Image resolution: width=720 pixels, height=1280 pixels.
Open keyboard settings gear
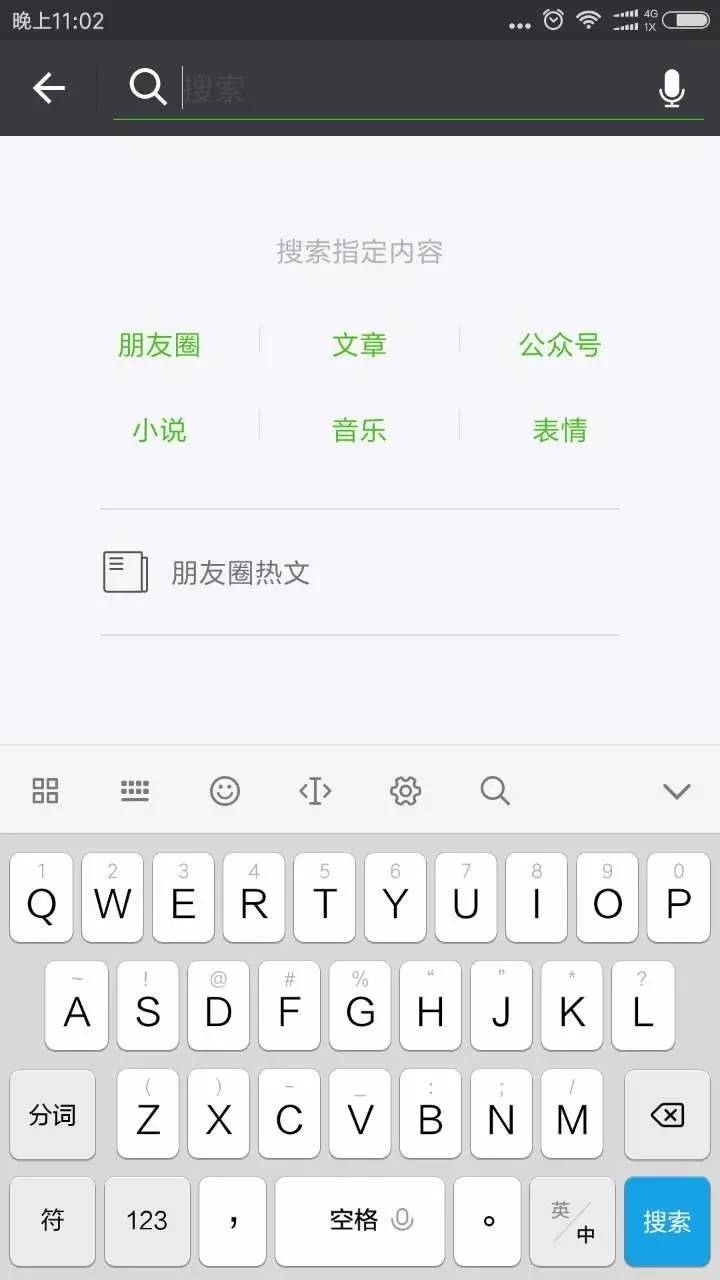[x=405, y=791]
